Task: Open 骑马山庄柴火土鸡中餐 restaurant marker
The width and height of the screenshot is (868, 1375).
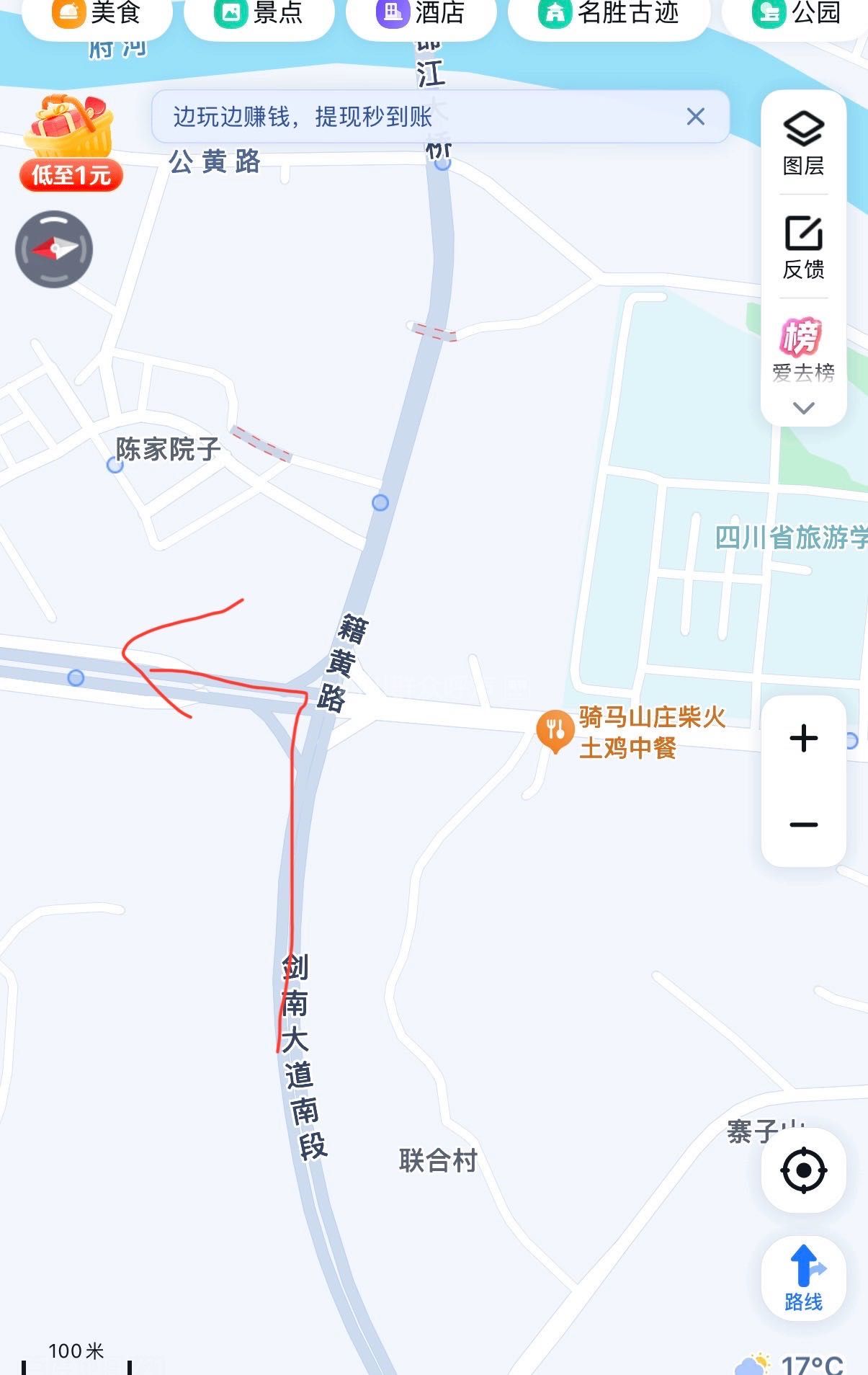Action: click(555, 731)
